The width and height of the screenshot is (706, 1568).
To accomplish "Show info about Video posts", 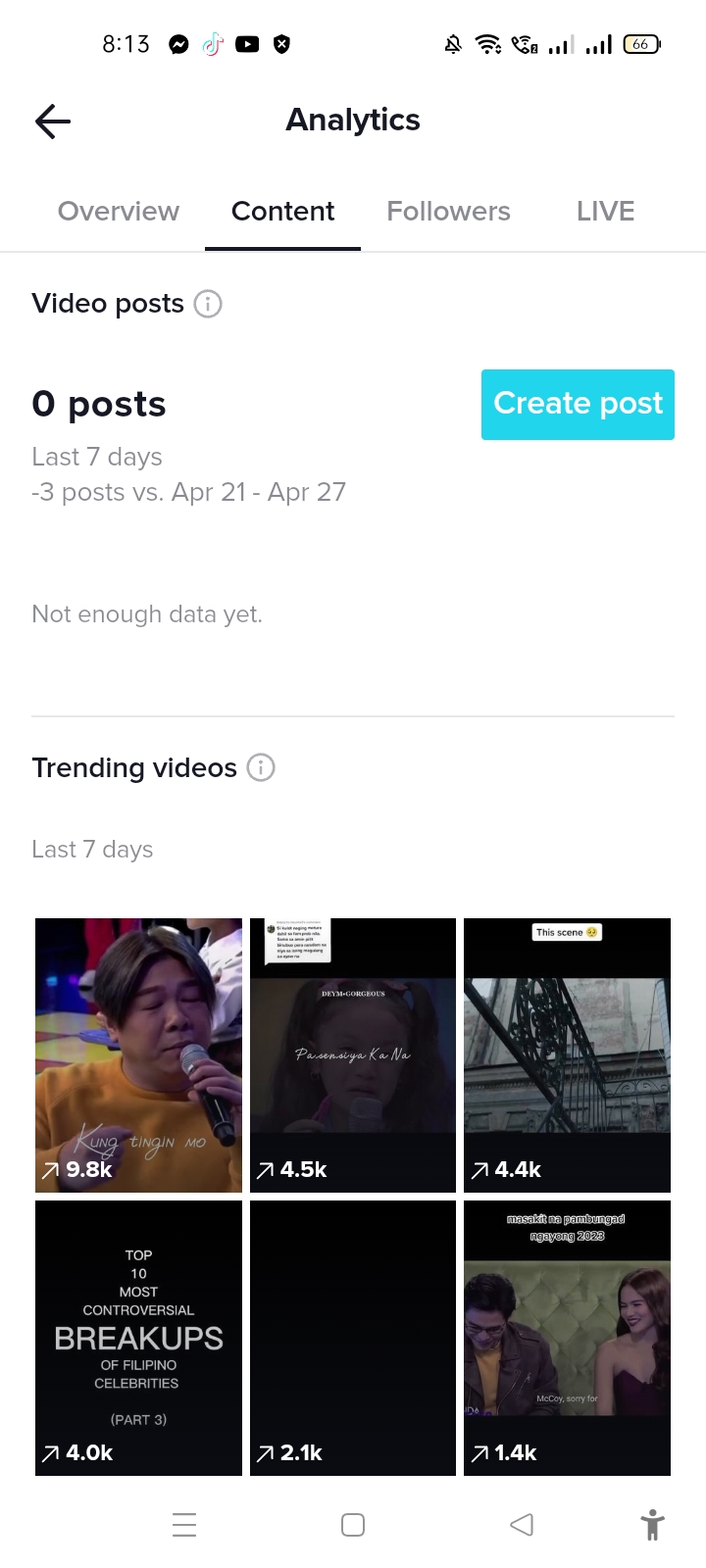I will (x=208, y=304).
